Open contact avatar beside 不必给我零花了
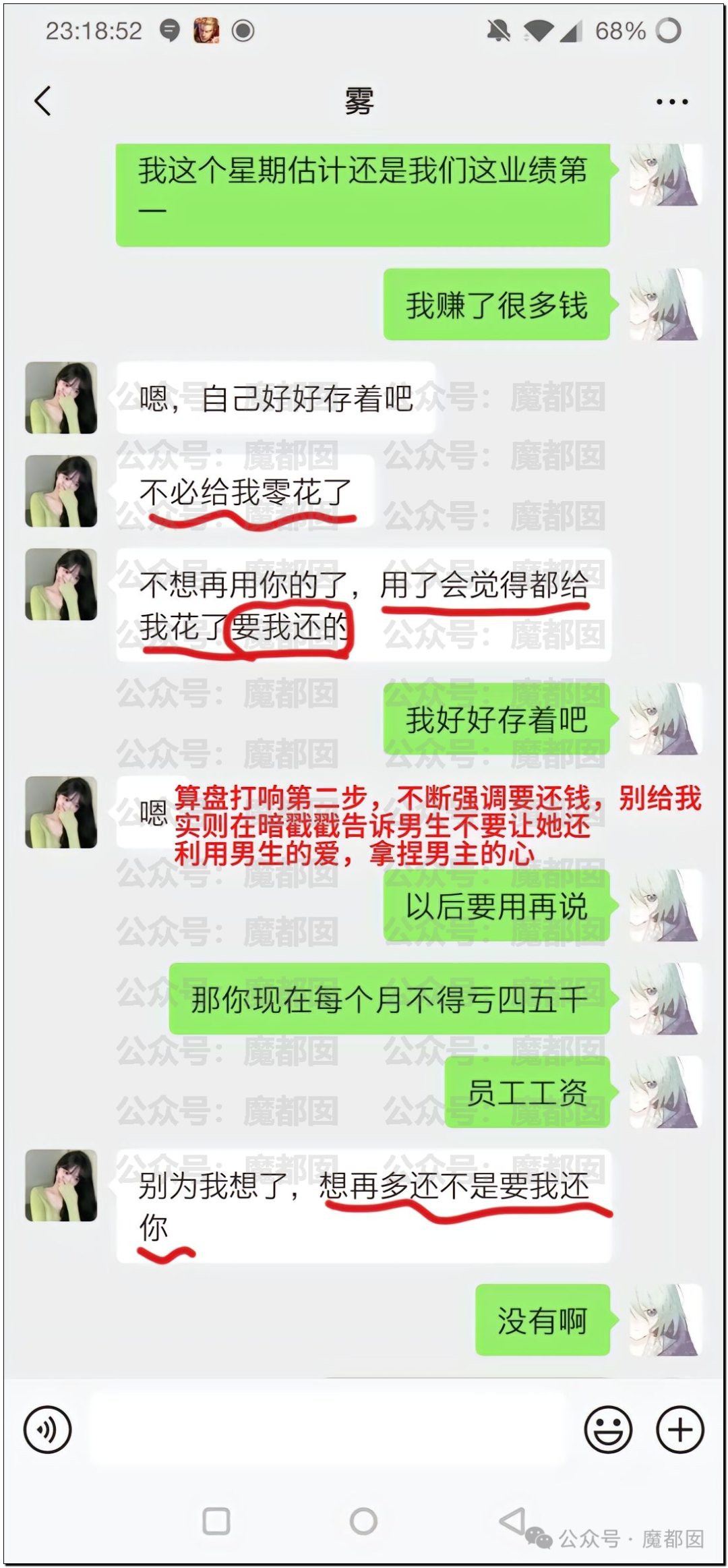 coord(61,491)
